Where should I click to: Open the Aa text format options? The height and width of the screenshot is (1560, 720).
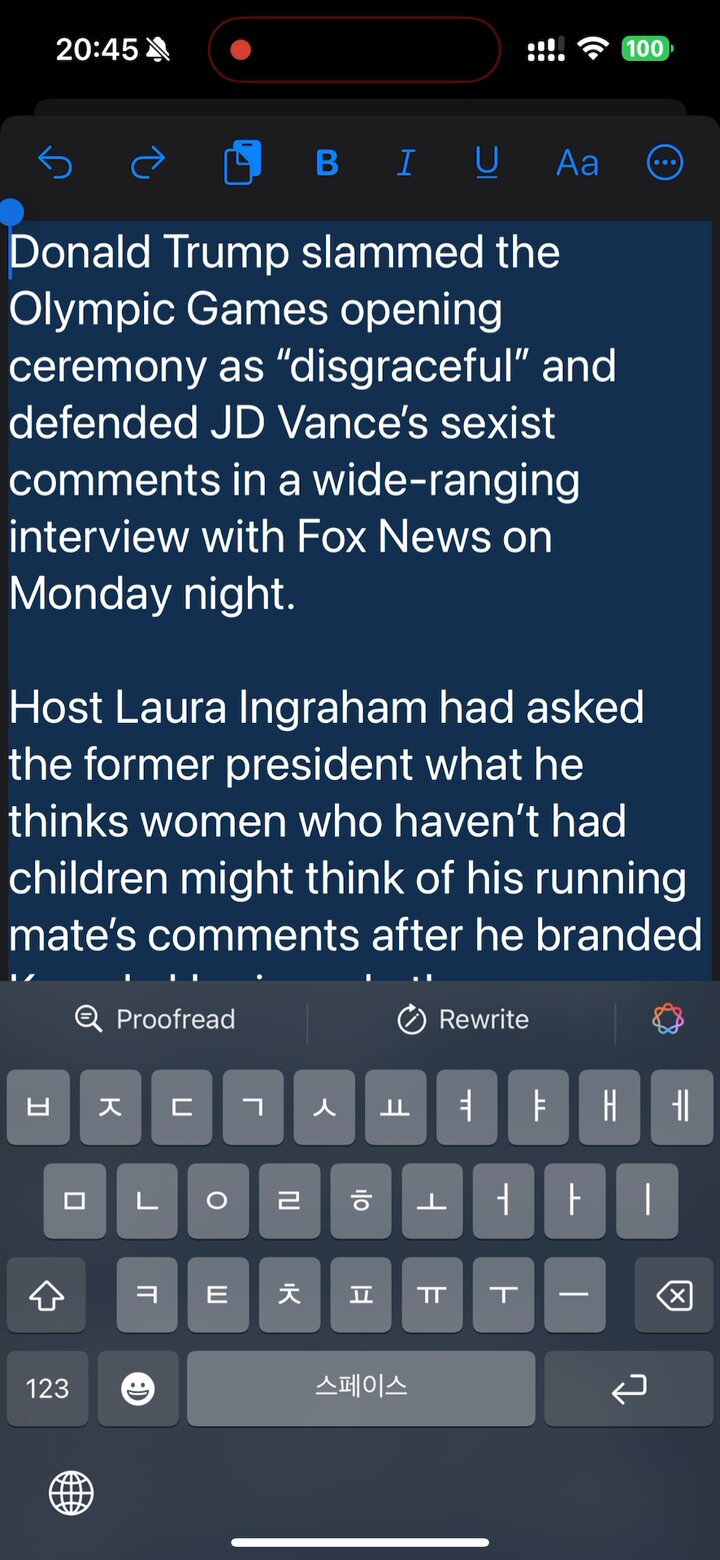click(x=577, y=162)
